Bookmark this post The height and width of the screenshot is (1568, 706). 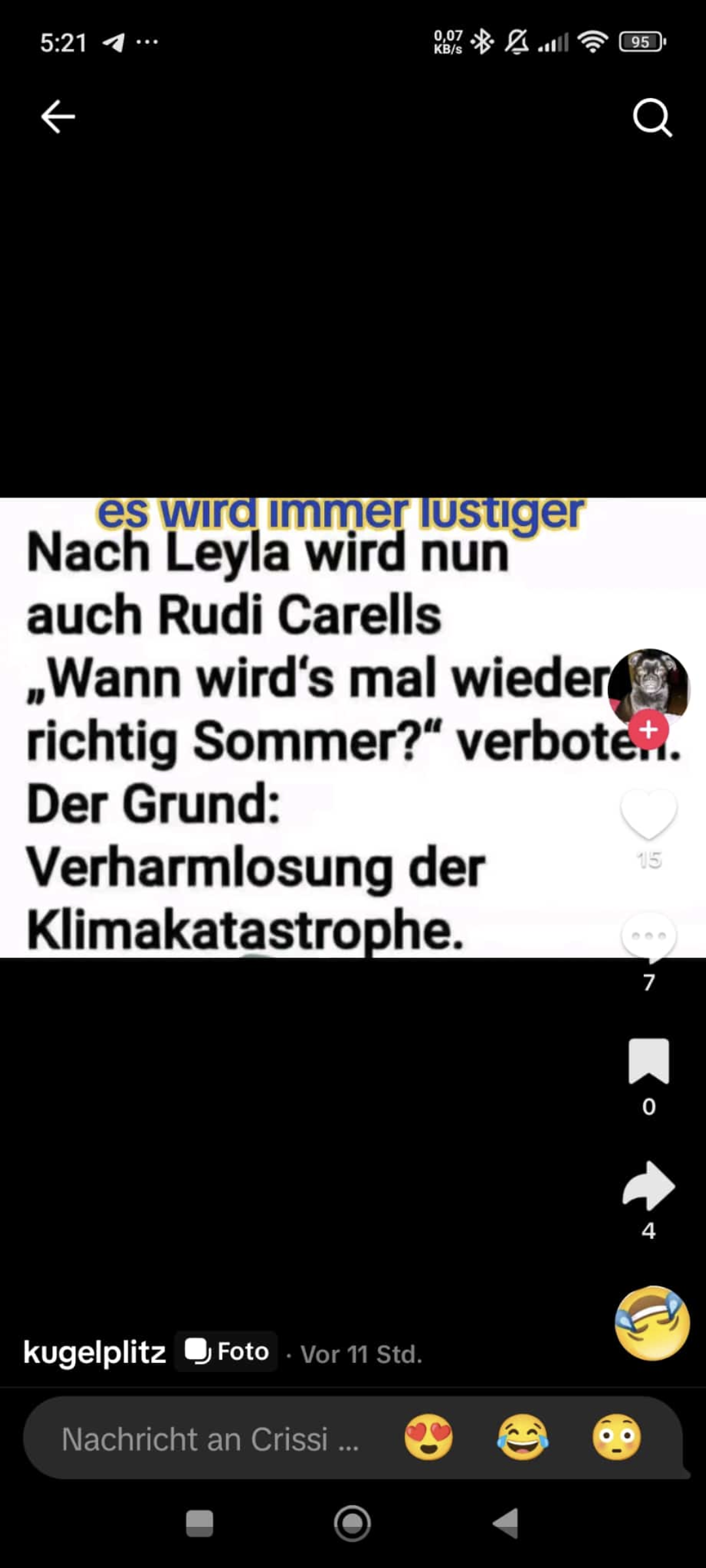point(648,1062)
